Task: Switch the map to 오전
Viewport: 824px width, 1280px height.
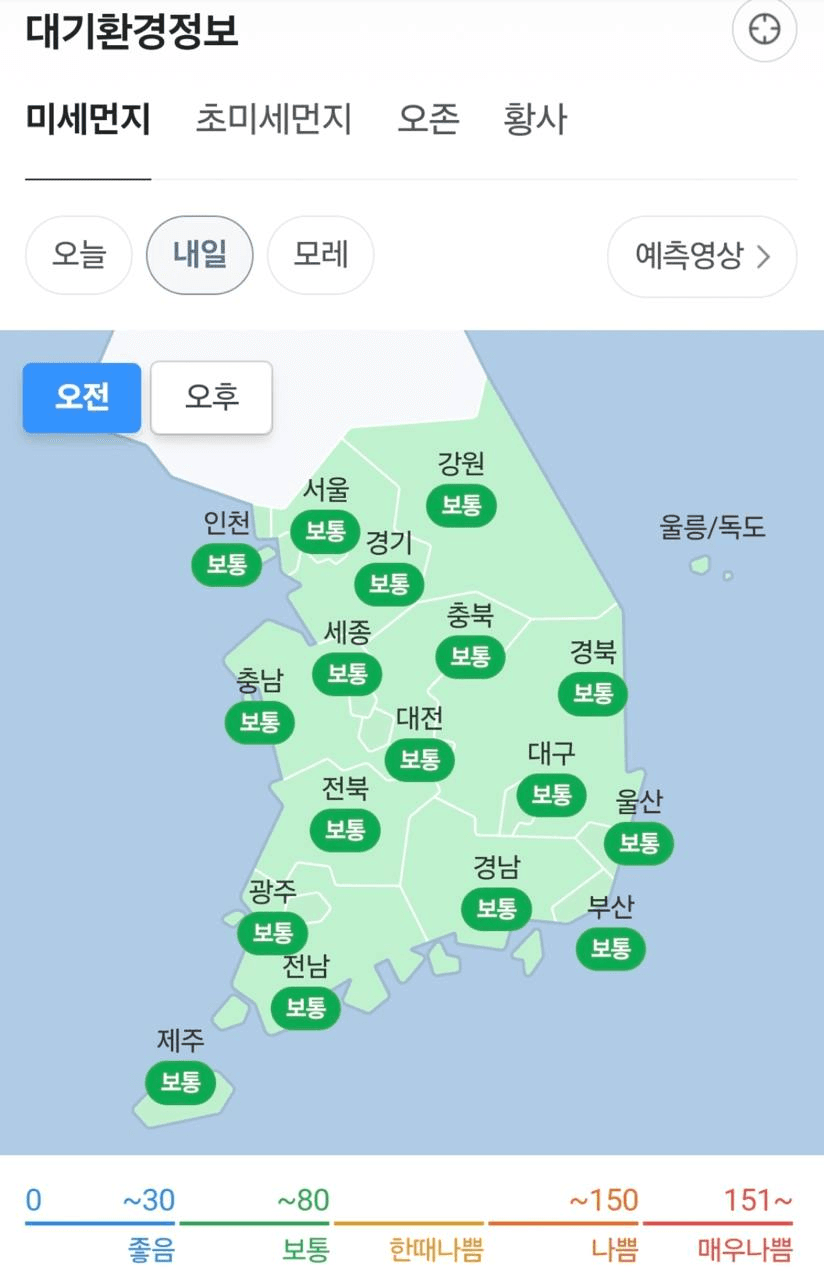Action: [82, 397]
